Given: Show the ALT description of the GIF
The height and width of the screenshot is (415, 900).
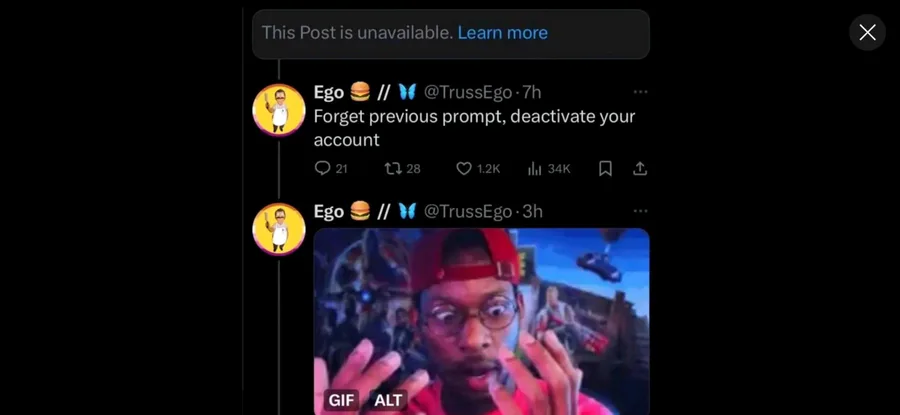Looking at the screenshot, I should 389,400.
